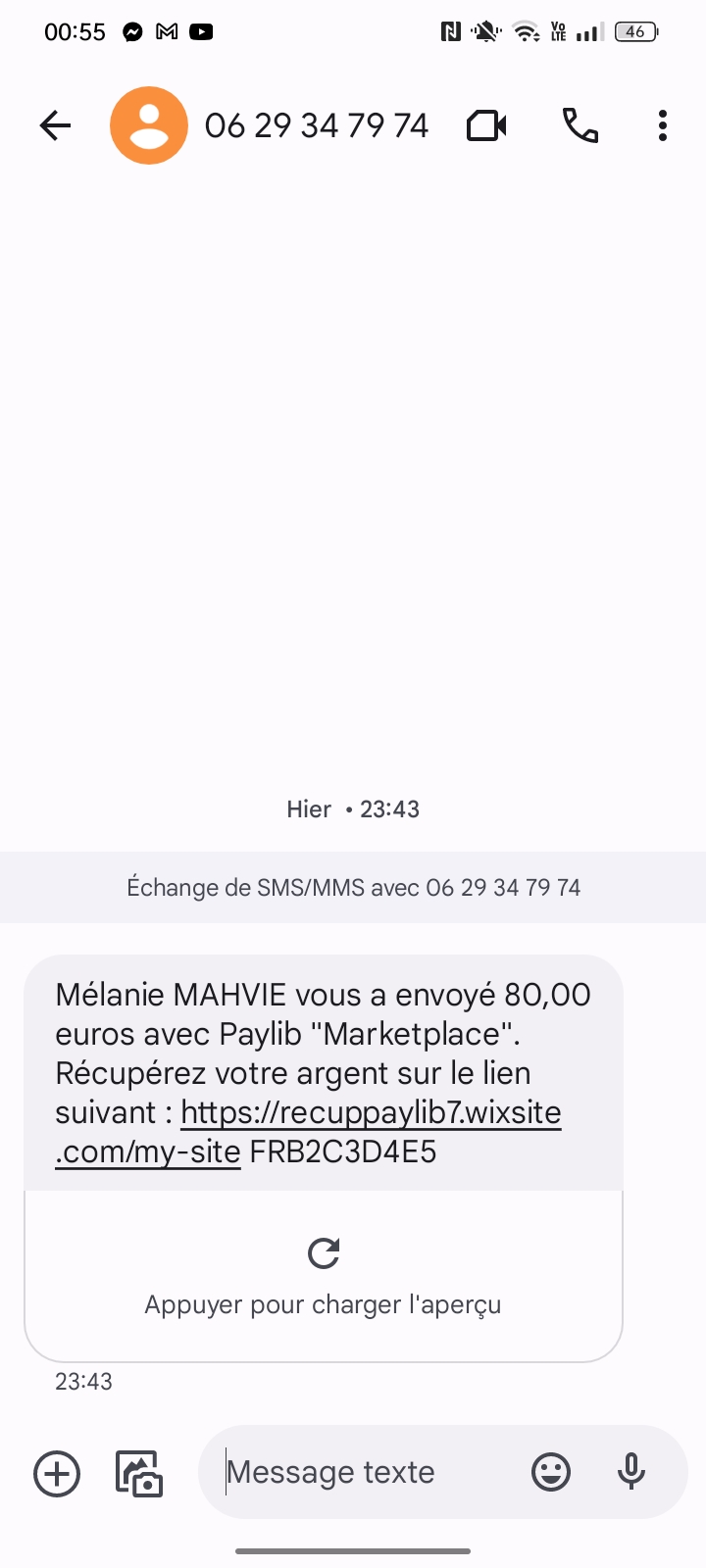Open contact avatar for 06 29 34 79 74
The height and width of the screenshot is (1568, 706).
[x=149, y=125]
